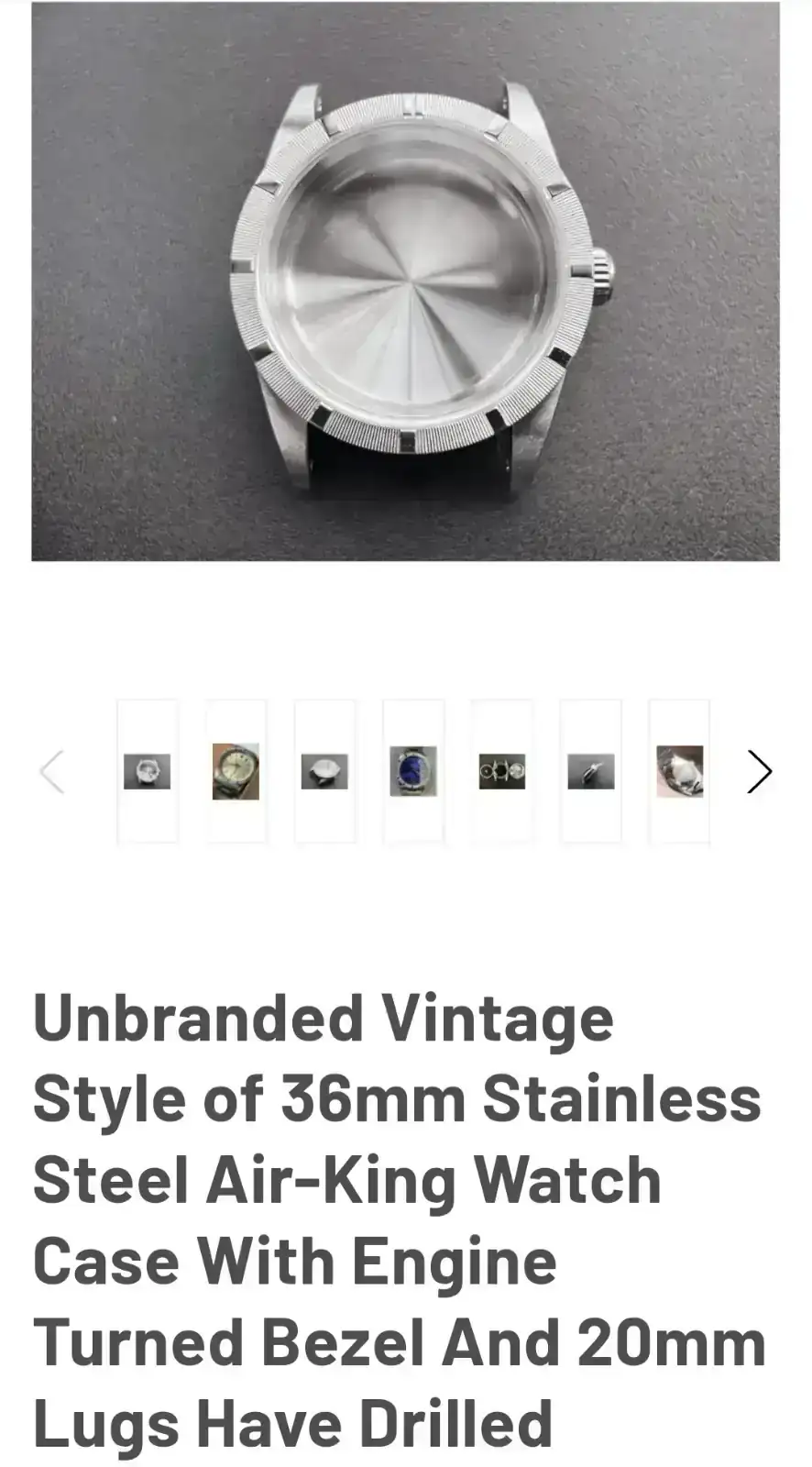The height and width of the screenshot is (1467, 812).
Task: Select the third thumbnail showing case side view
Action: (x=324, y=771)
